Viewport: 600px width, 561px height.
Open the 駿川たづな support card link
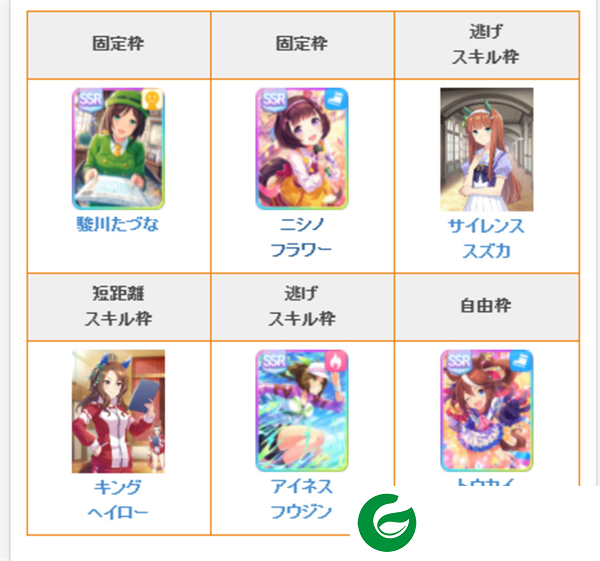click(x=118, y=224)
